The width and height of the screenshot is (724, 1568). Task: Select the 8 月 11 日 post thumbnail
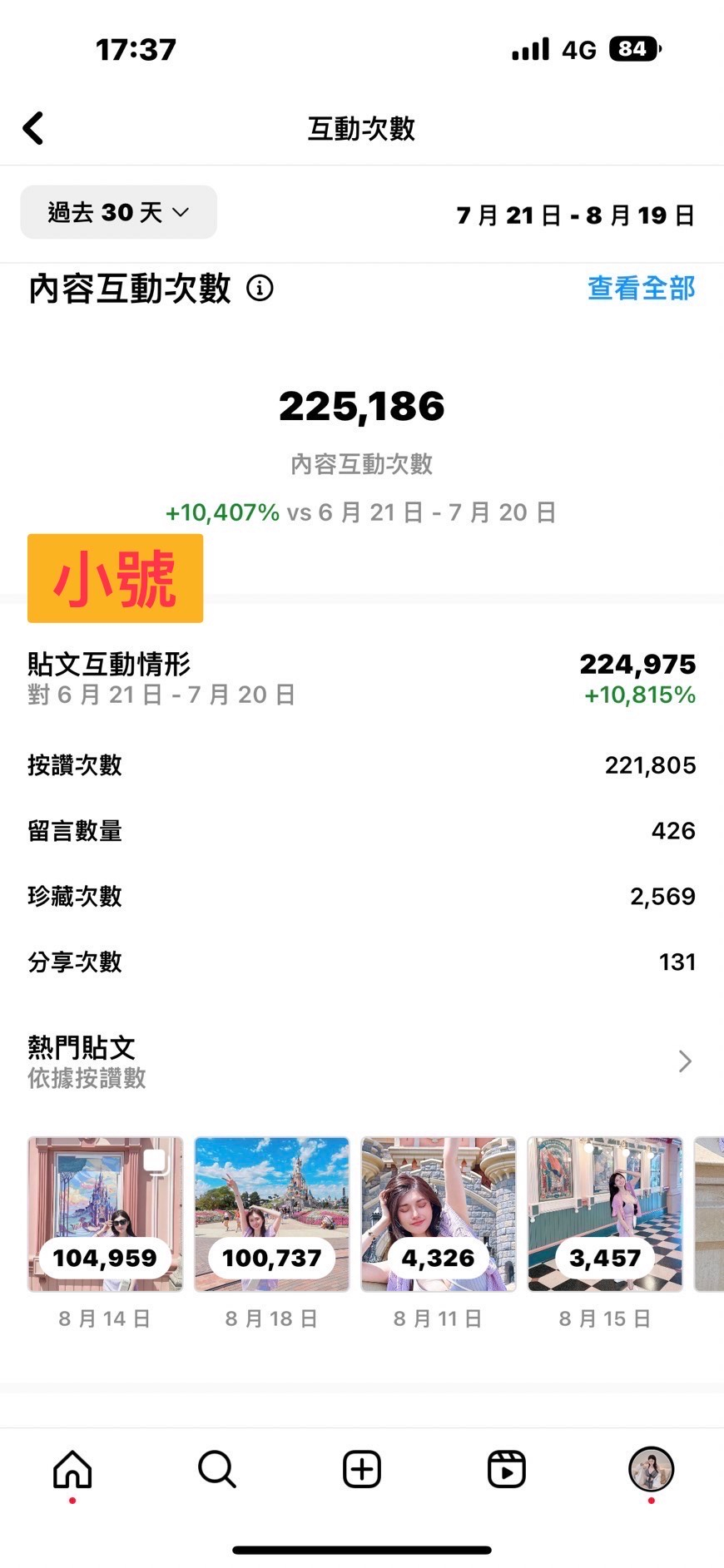pyautogui.click(x=439, y=1214)
